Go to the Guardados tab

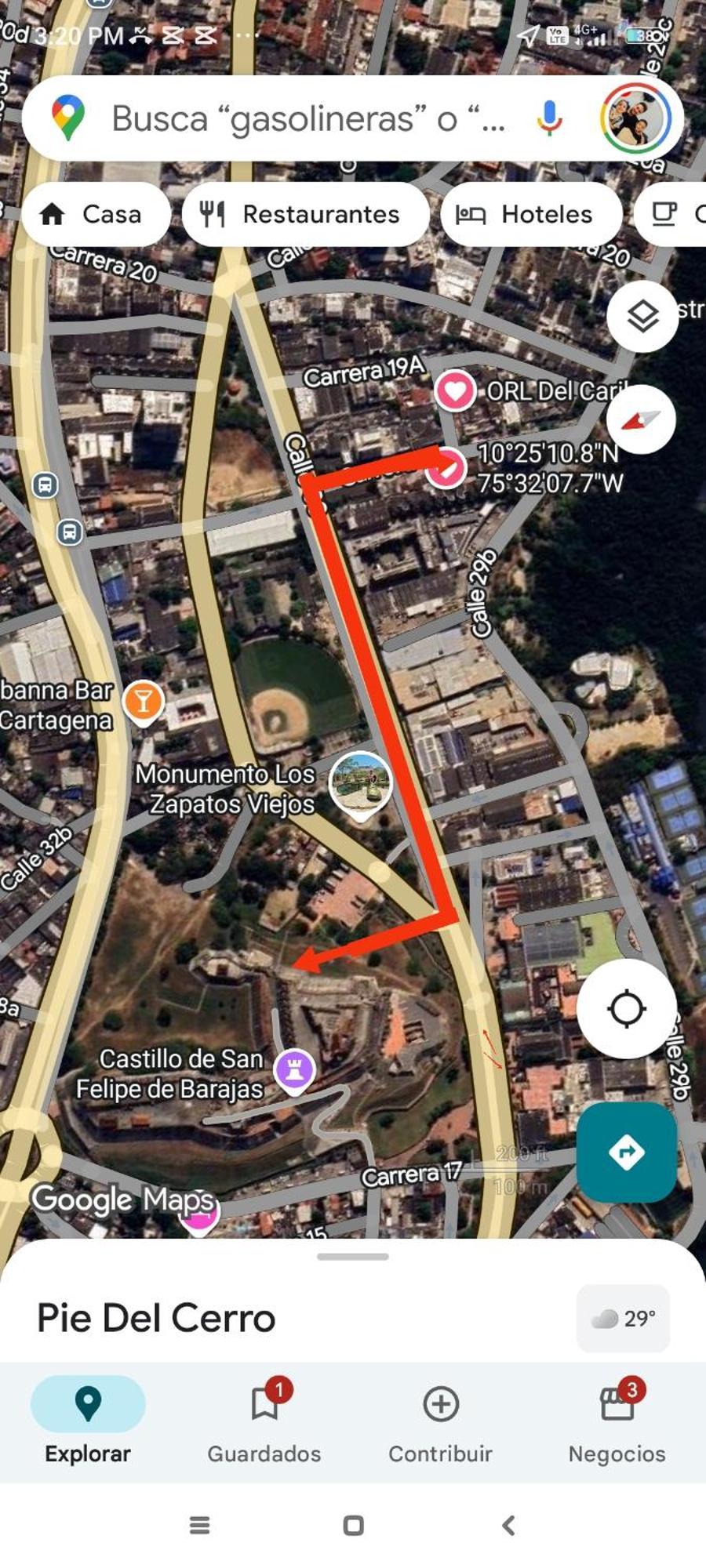click(x=264, y=1421)
